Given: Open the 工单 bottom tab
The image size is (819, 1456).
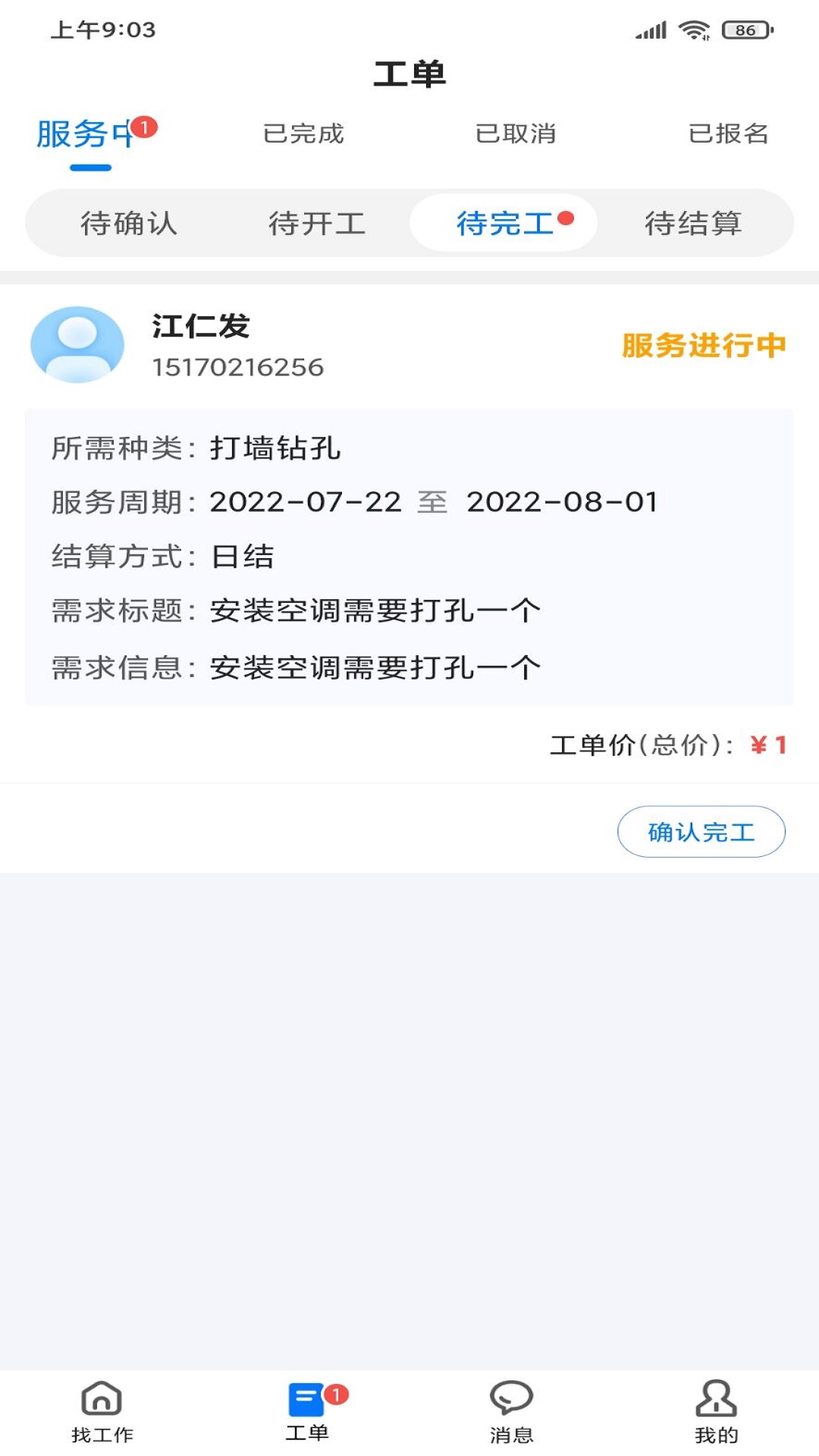Looking at the screenshot, I should coord(307,1412).
